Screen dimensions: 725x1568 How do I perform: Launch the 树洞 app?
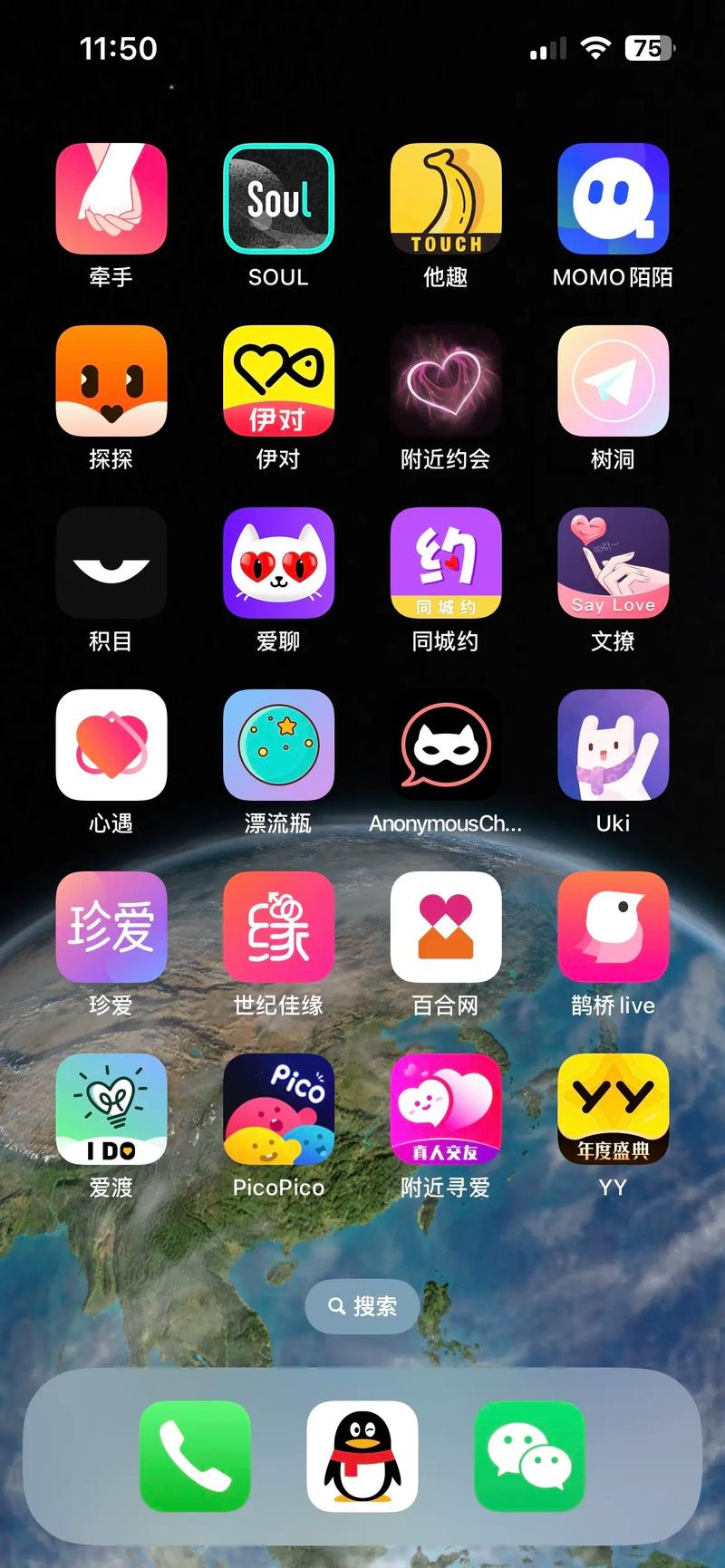tap(613, 380)
